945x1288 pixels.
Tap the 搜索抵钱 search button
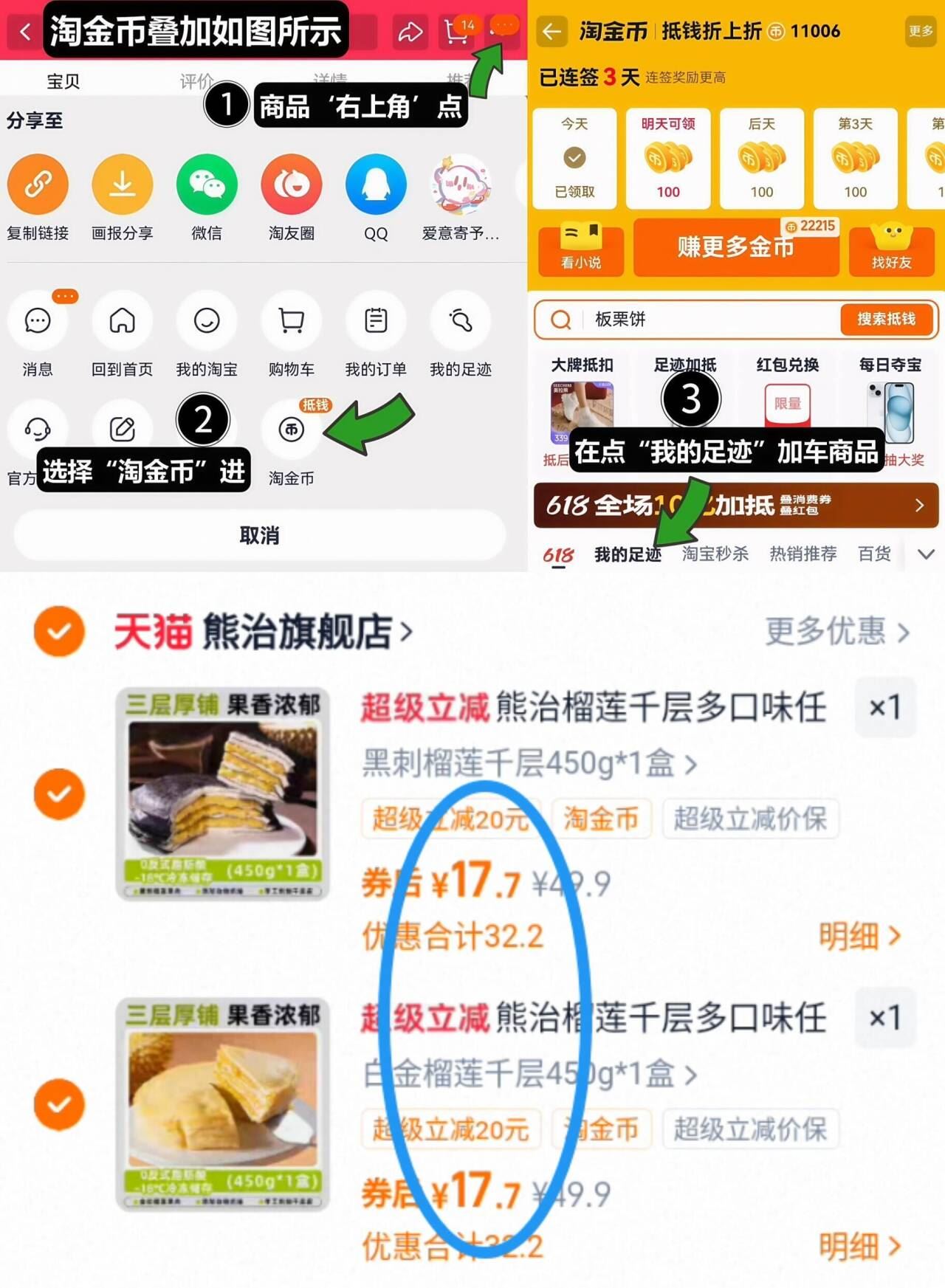[886, 320]
